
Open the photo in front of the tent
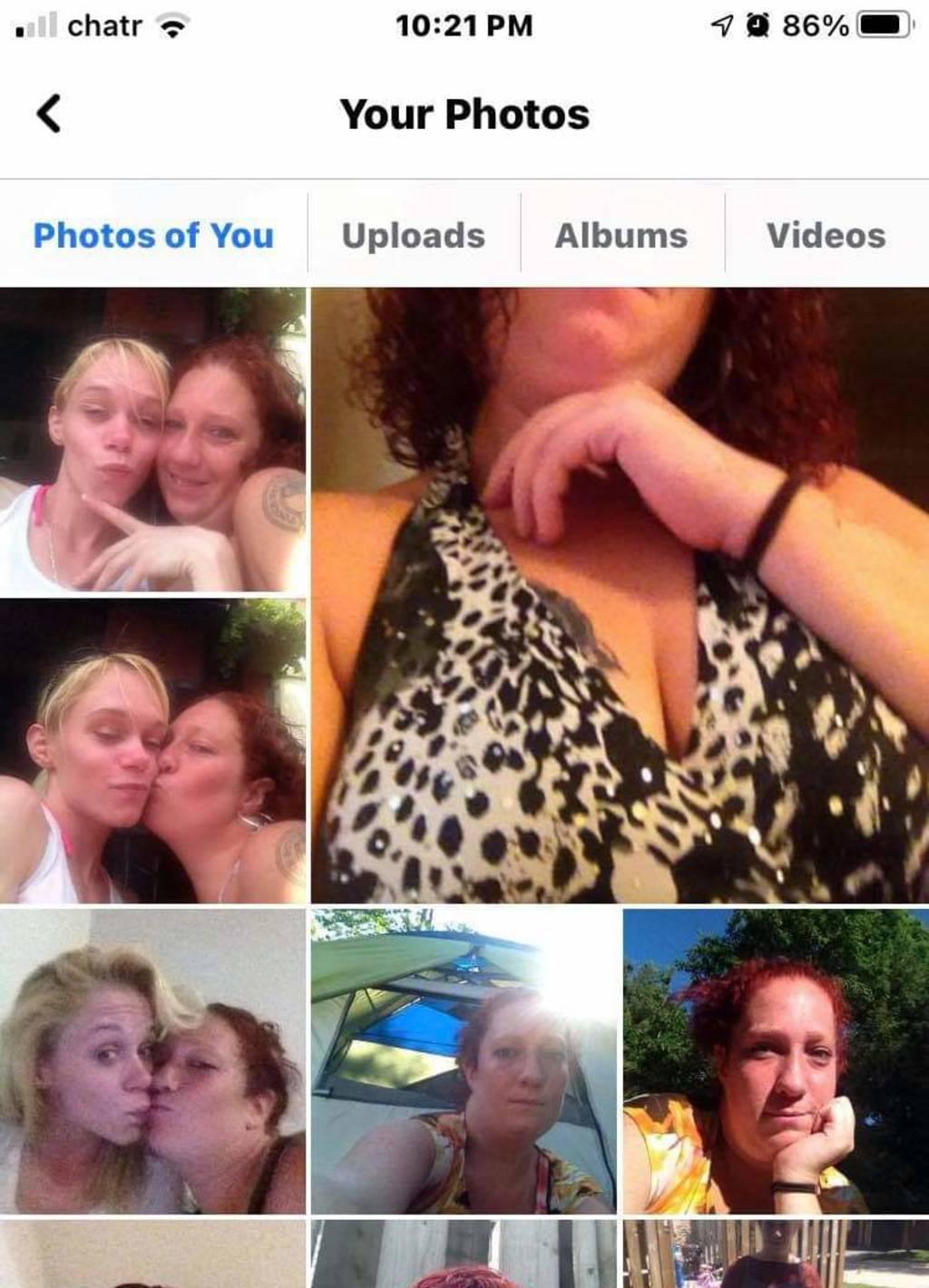click(464, 1061)
